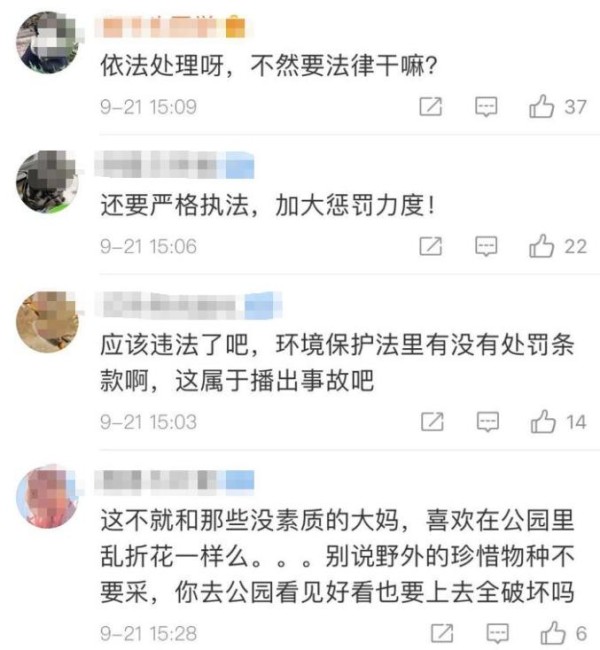Open avatar of the '依法处理呀' commenter
This screenshot has height=650, width=600.
click(47, 40)
